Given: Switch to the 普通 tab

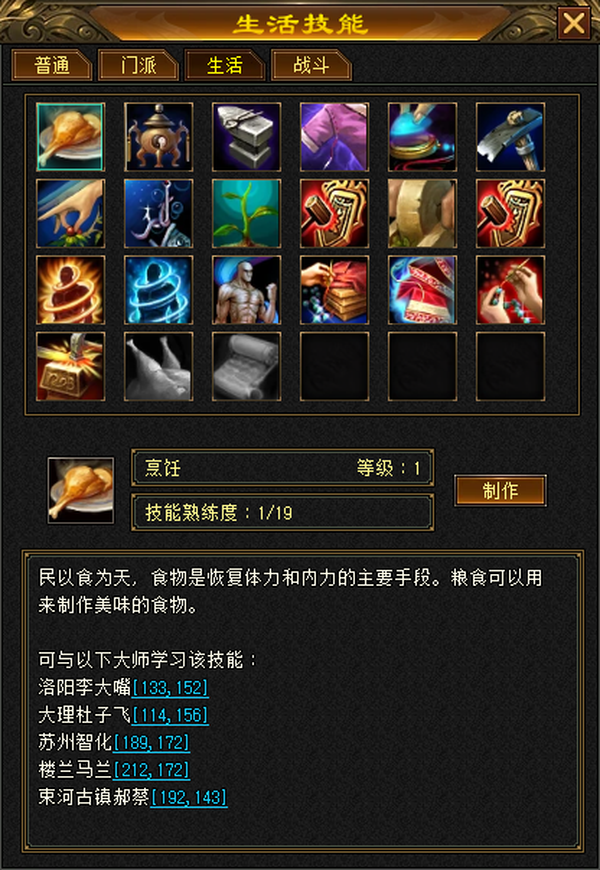Looking at the screenshot, I should click(52, 65).
